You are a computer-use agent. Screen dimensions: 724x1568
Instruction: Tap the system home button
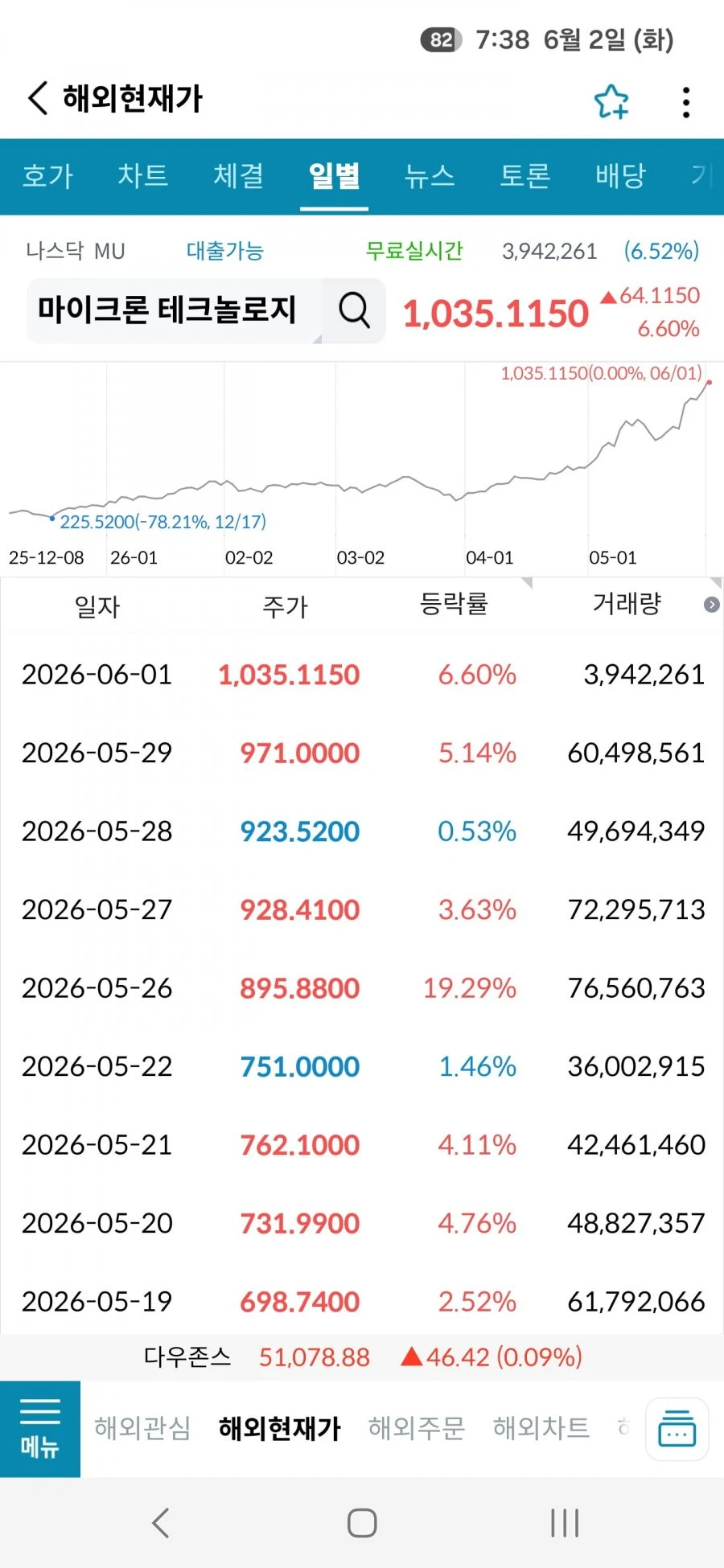tap(362, 1523)
